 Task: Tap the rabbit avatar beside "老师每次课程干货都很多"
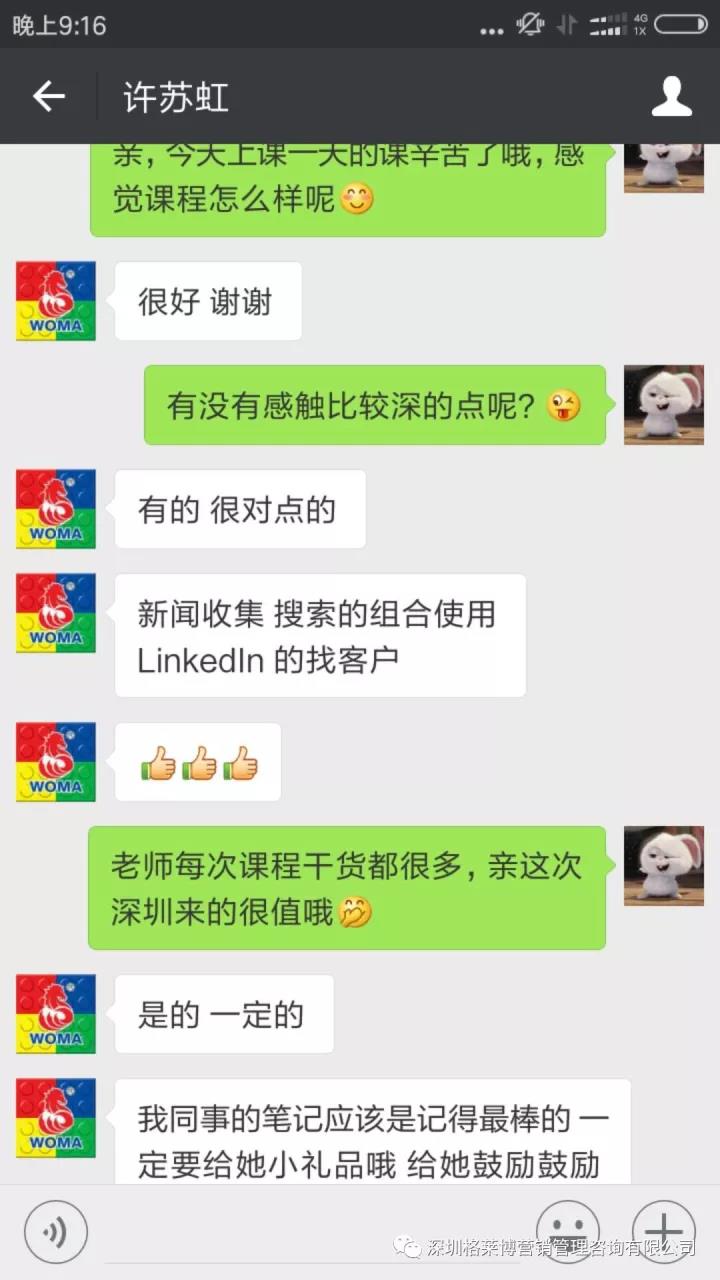pyautogui.click(x=664, y=866)
